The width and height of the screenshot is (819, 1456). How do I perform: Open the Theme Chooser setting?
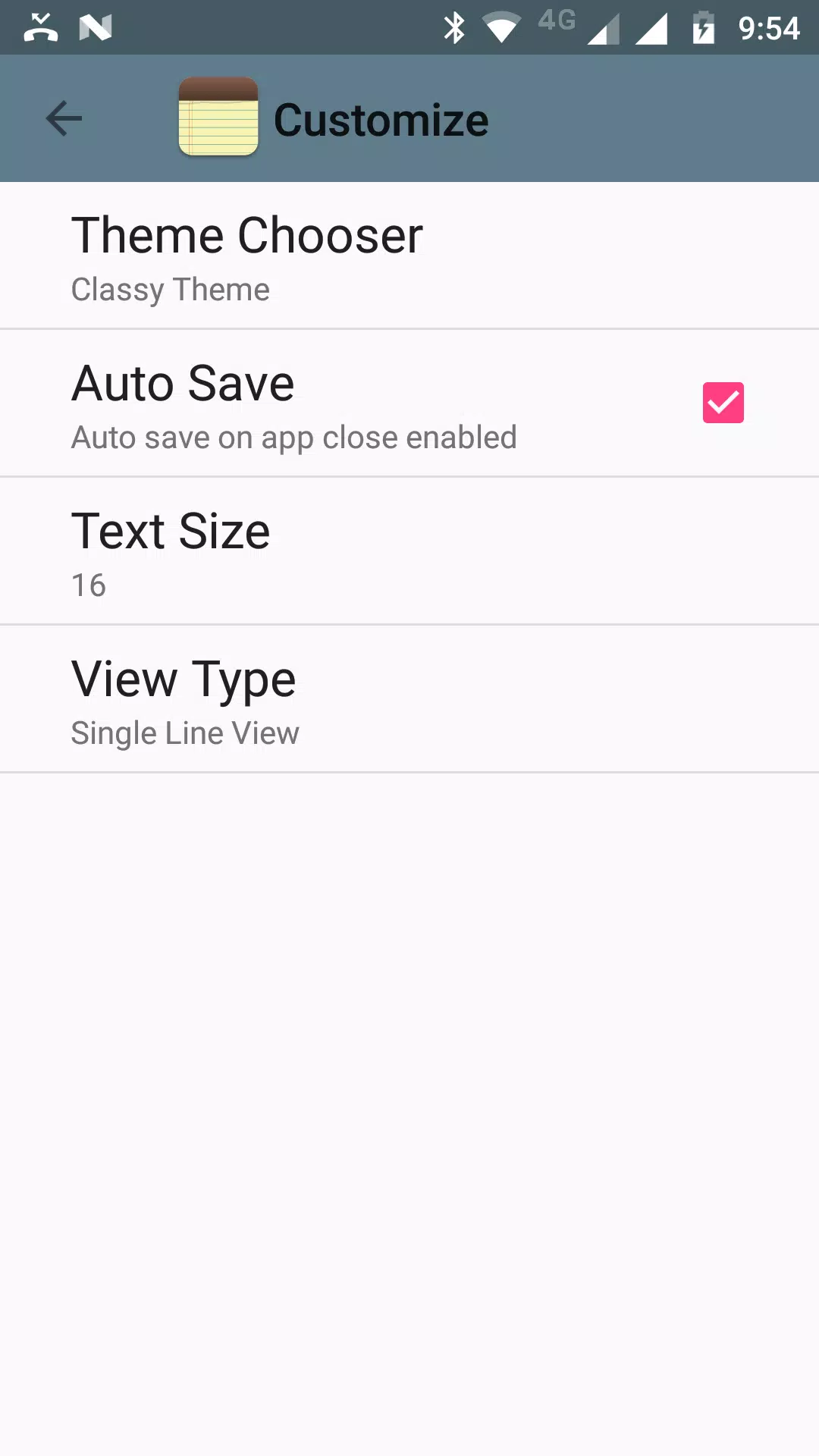click(x=409, y=256)
